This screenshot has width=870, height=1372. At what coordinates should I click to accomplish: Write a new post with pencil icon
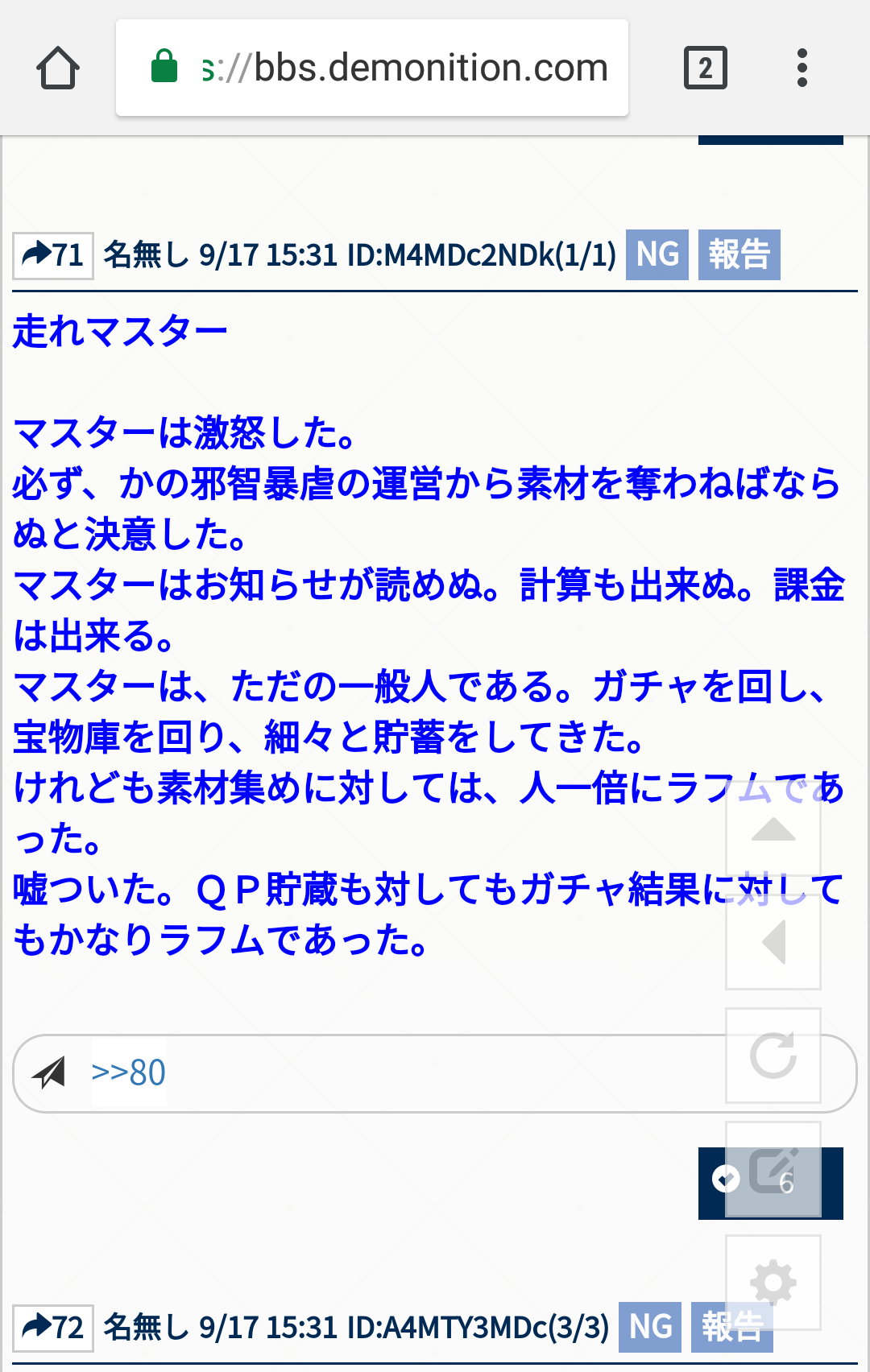coord(773,1169)
